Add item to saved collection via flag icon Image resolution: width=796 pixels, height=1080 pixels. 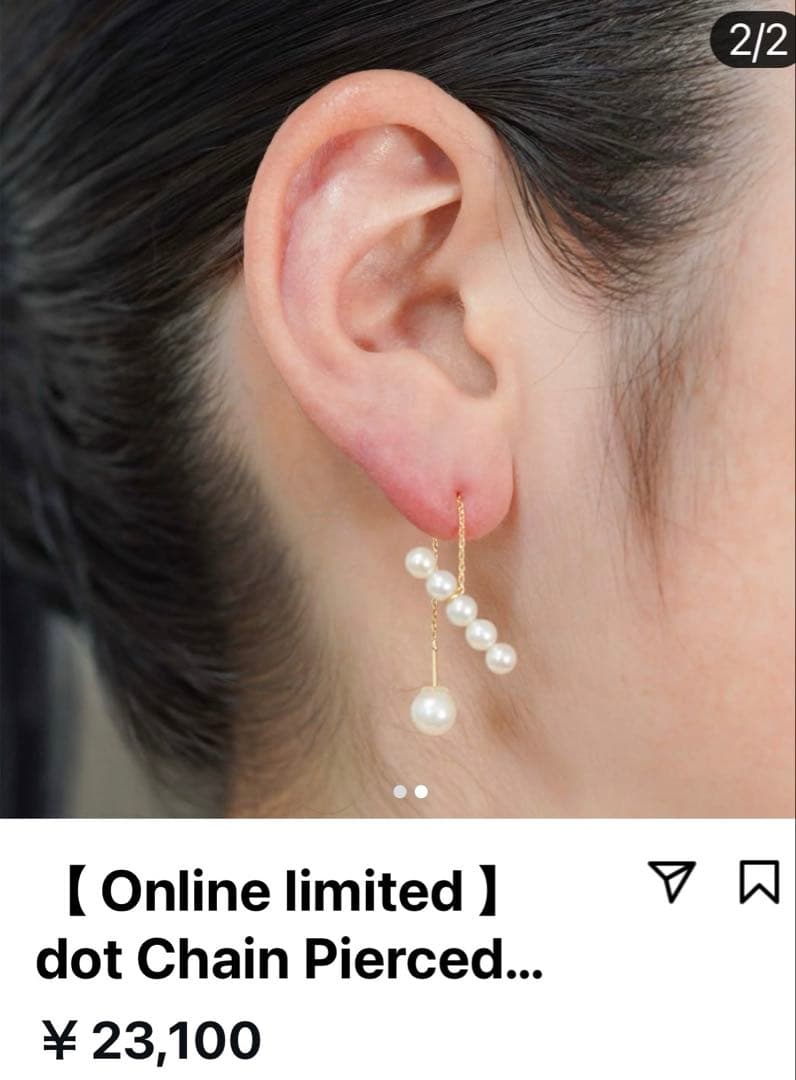(762, 881)
